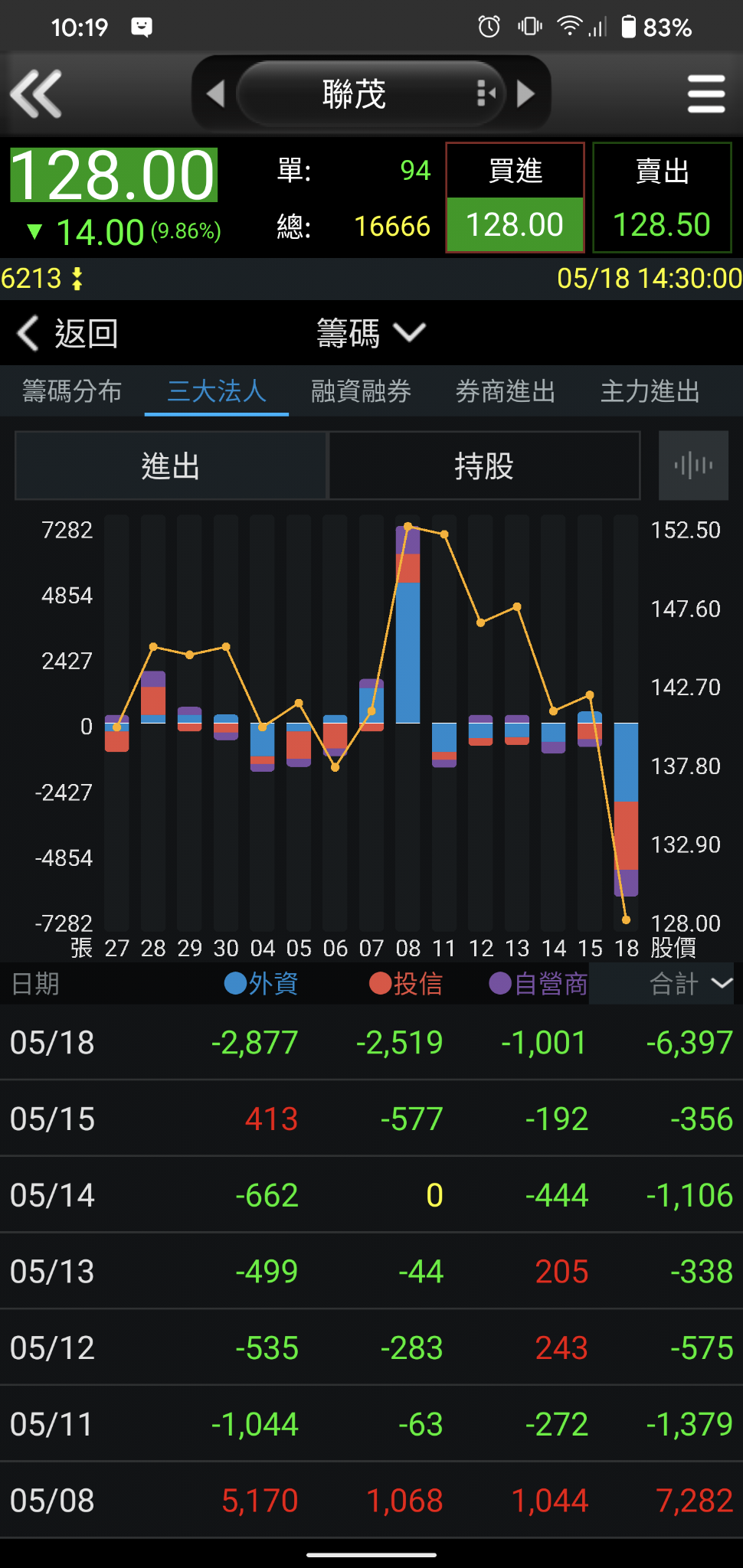The width and height of the screenshot is (743, 1568).
Task: Go to the next stock with right arrow
Action: [x=525, y=94]
